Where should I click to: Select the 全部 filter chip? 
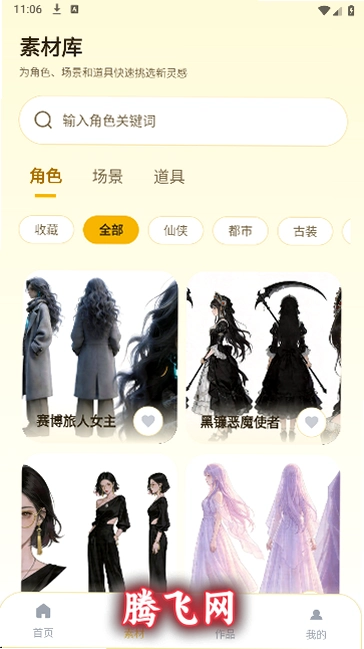(111, 230)
